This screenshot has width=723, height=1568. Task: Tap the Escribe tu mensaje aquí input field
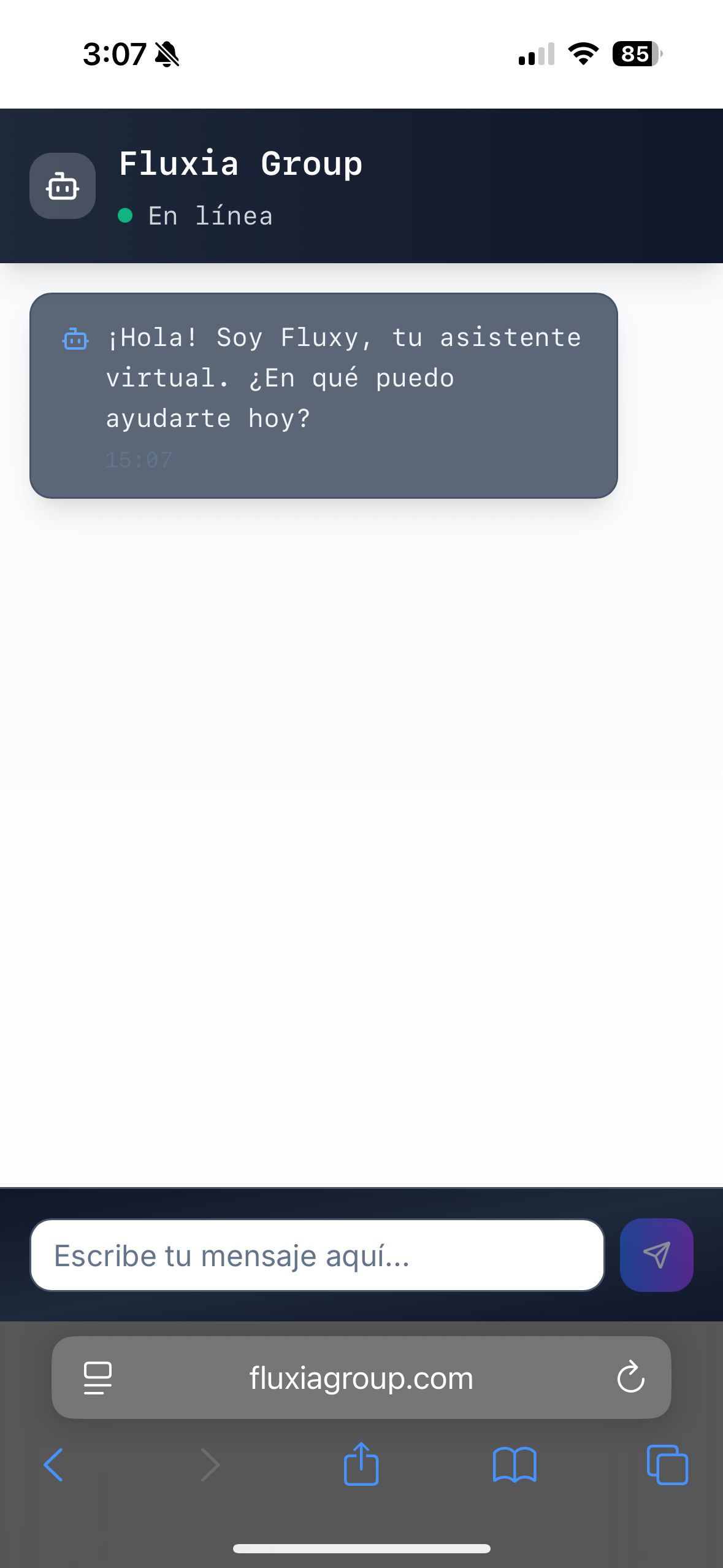319,1255
